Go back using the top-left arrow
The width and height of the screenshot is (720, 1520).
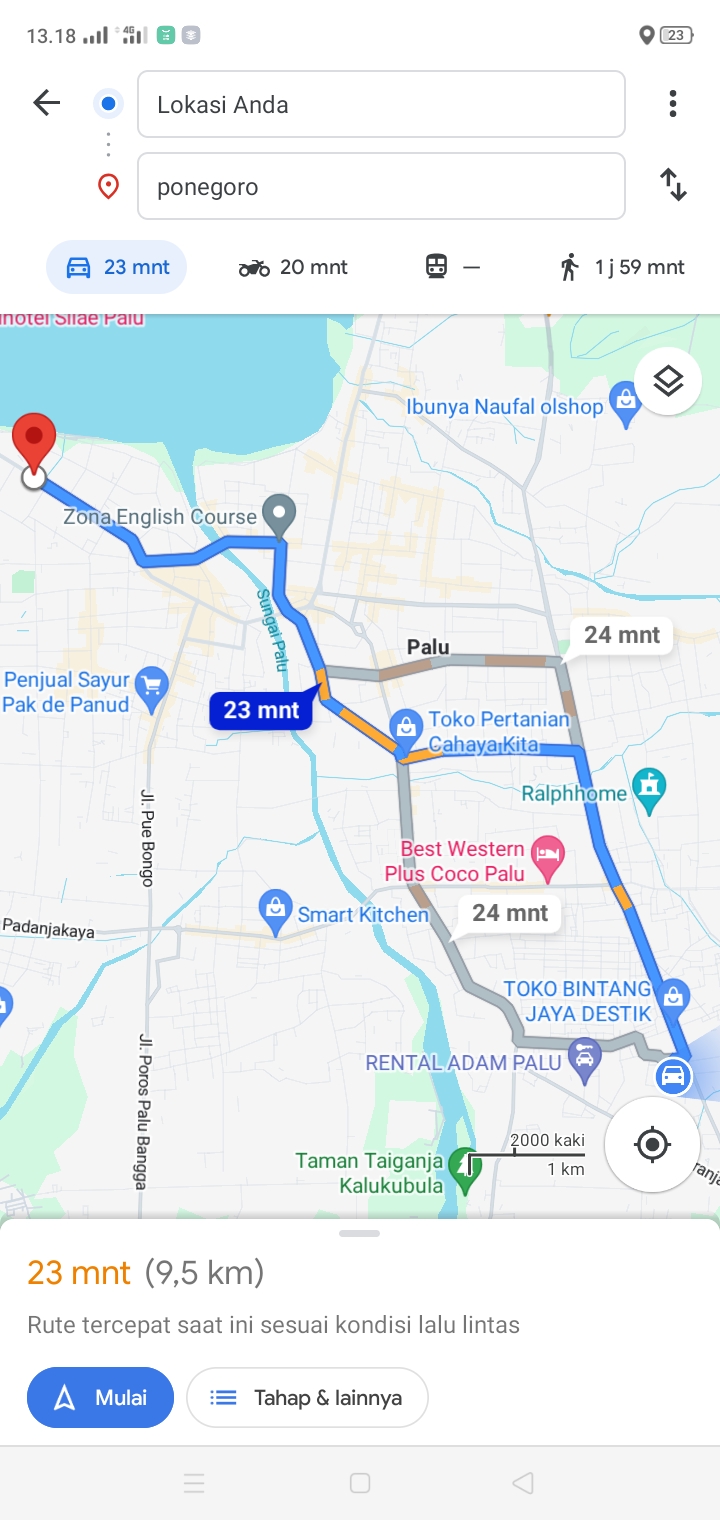(46, 102)
